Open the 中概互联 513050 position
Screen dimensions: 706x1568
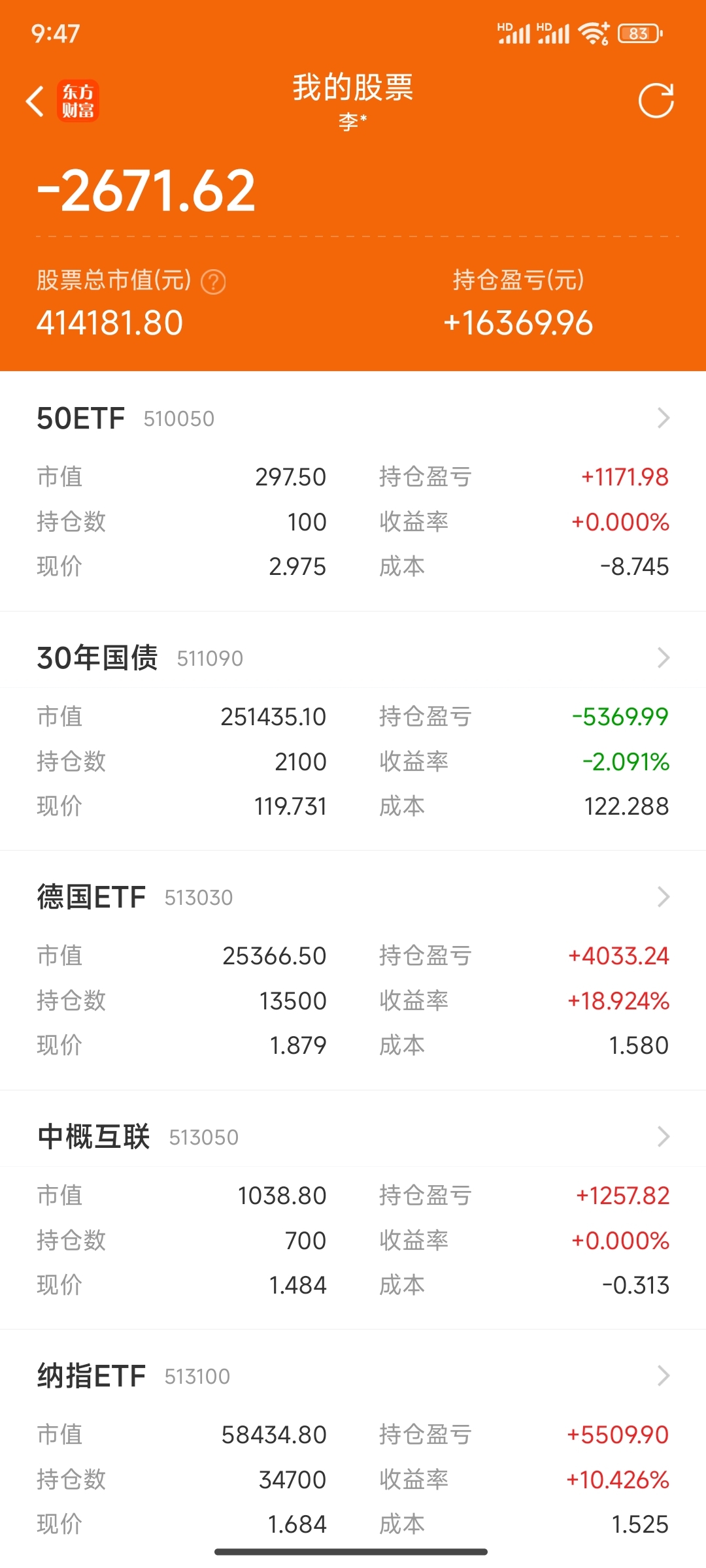(353, 1137)
